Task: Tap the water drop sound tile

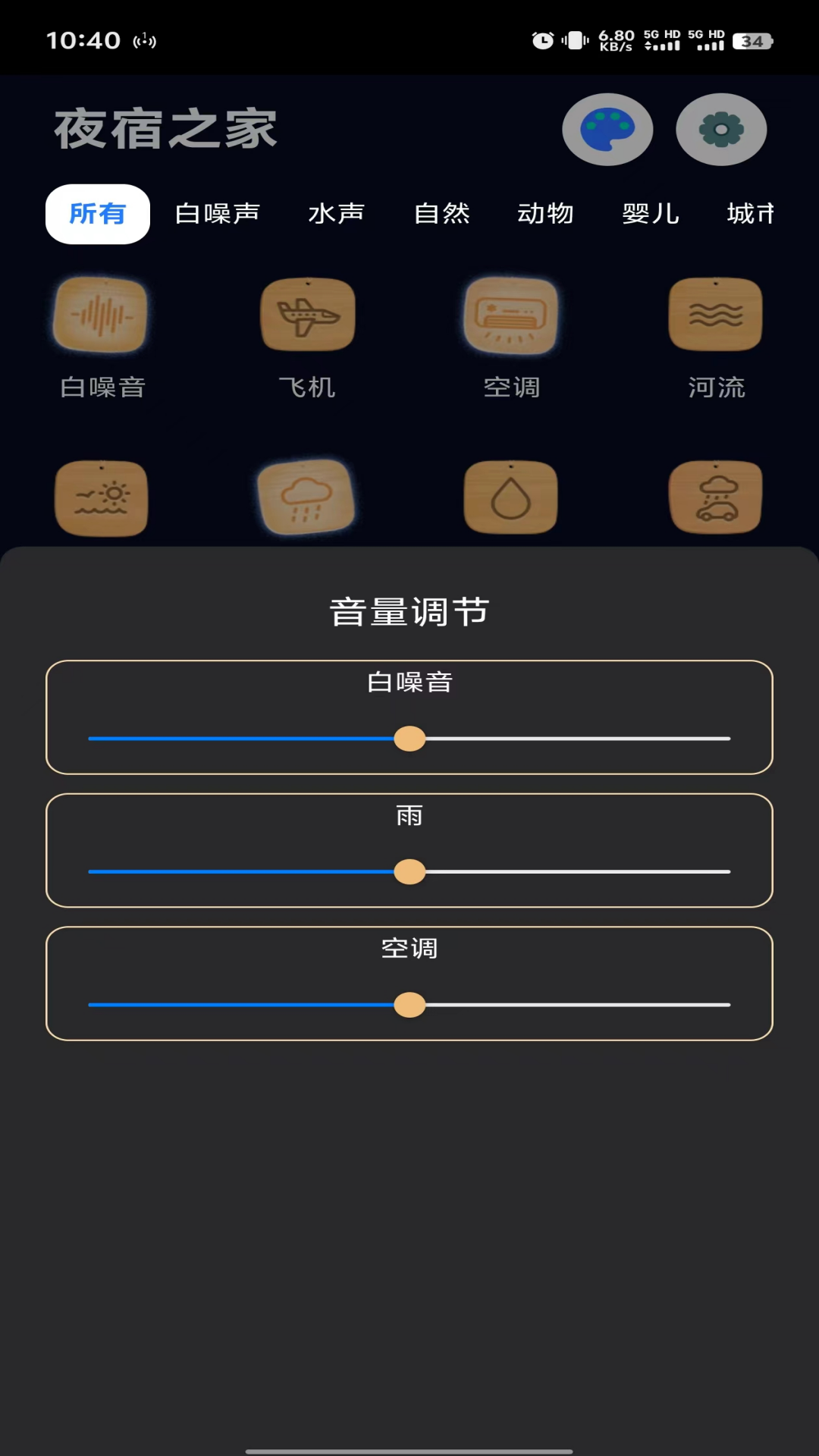Action: click(511, 497)
